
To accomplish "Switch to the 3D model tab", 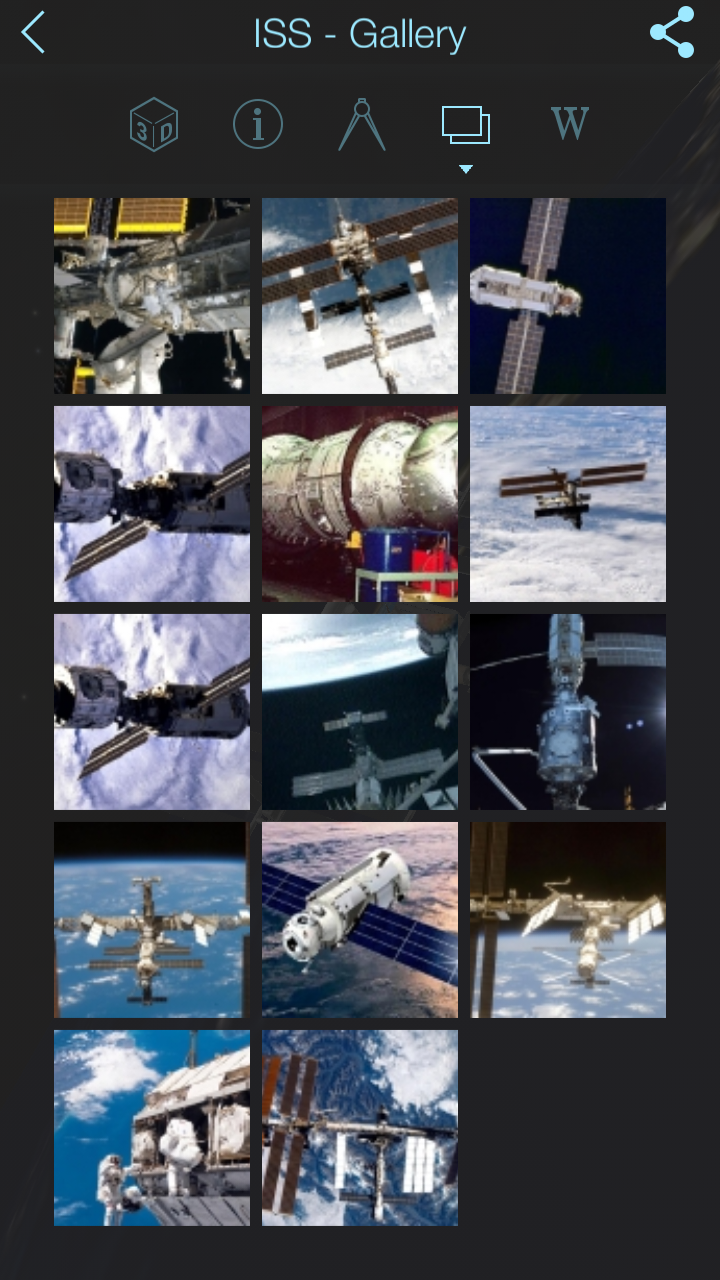I will coord(154,125).
